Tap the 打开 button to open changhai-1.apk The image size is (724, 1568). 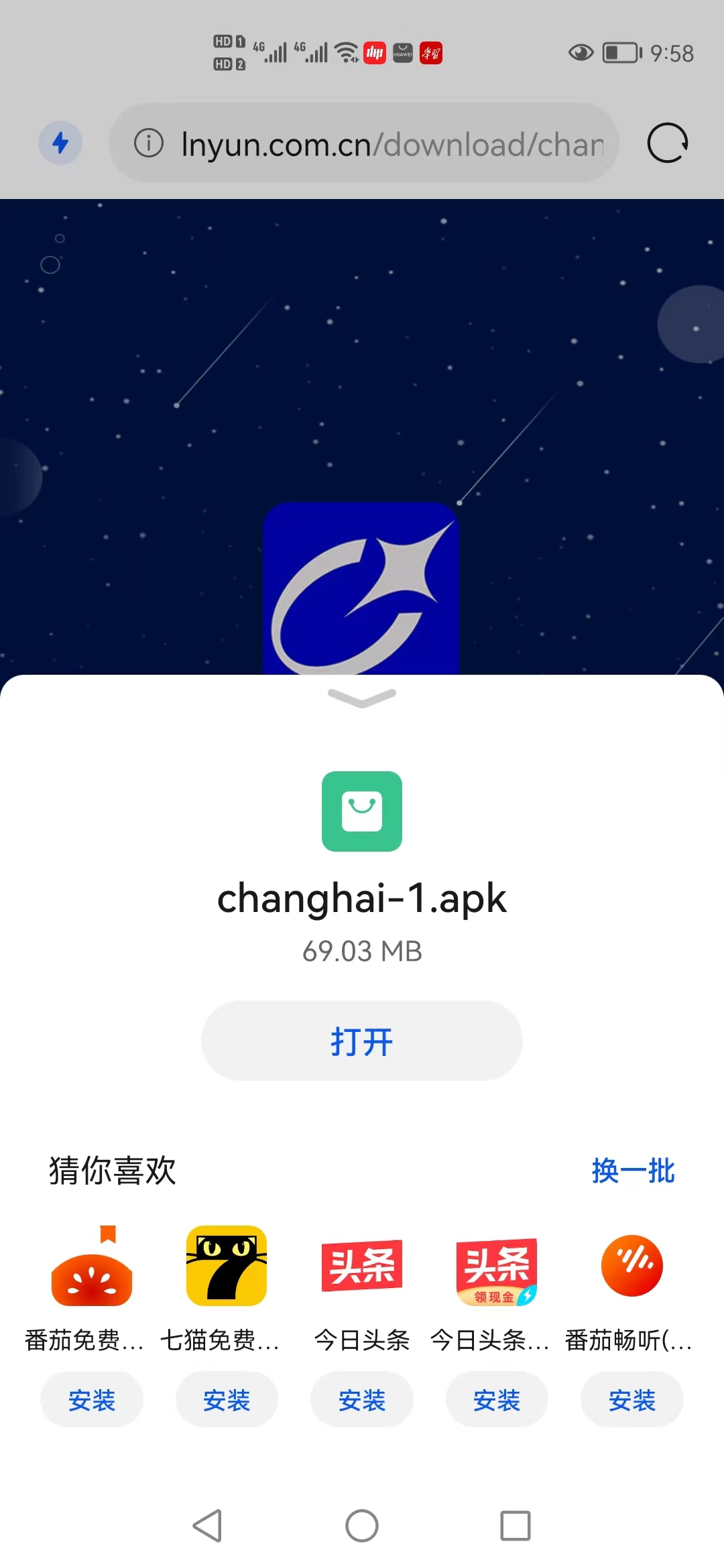[x=362, y=1041]
